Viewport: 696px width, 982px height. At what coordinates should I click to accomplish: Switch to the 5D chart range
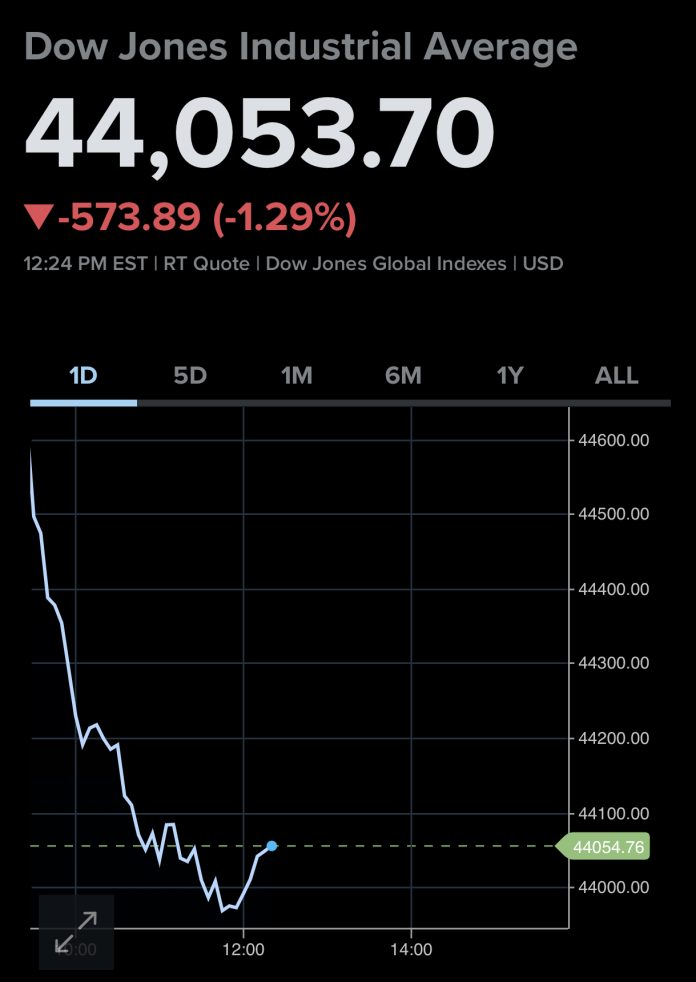click(190, 376)
